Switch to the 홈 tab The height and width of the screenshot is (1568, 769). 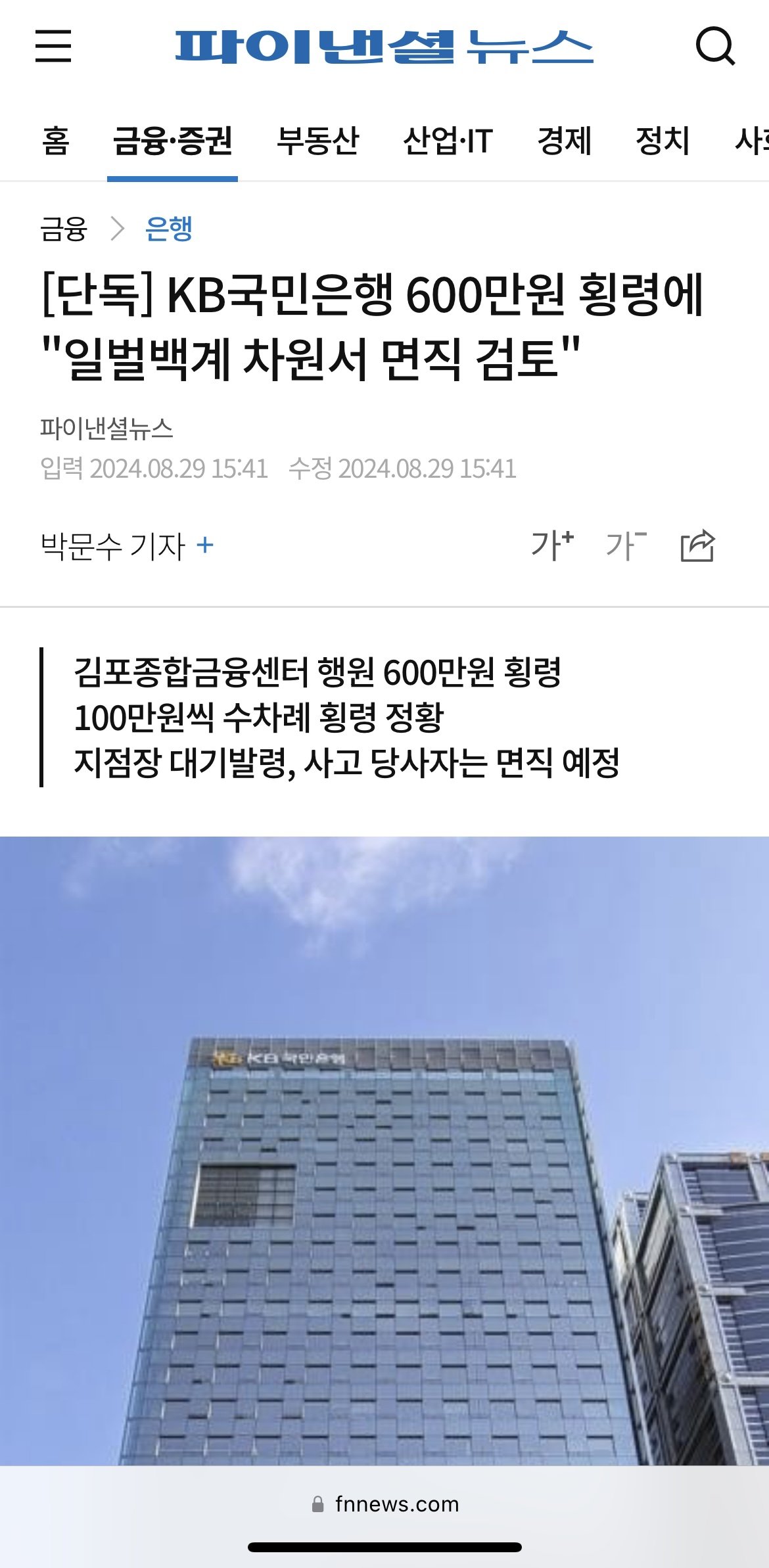coord(56,141)
